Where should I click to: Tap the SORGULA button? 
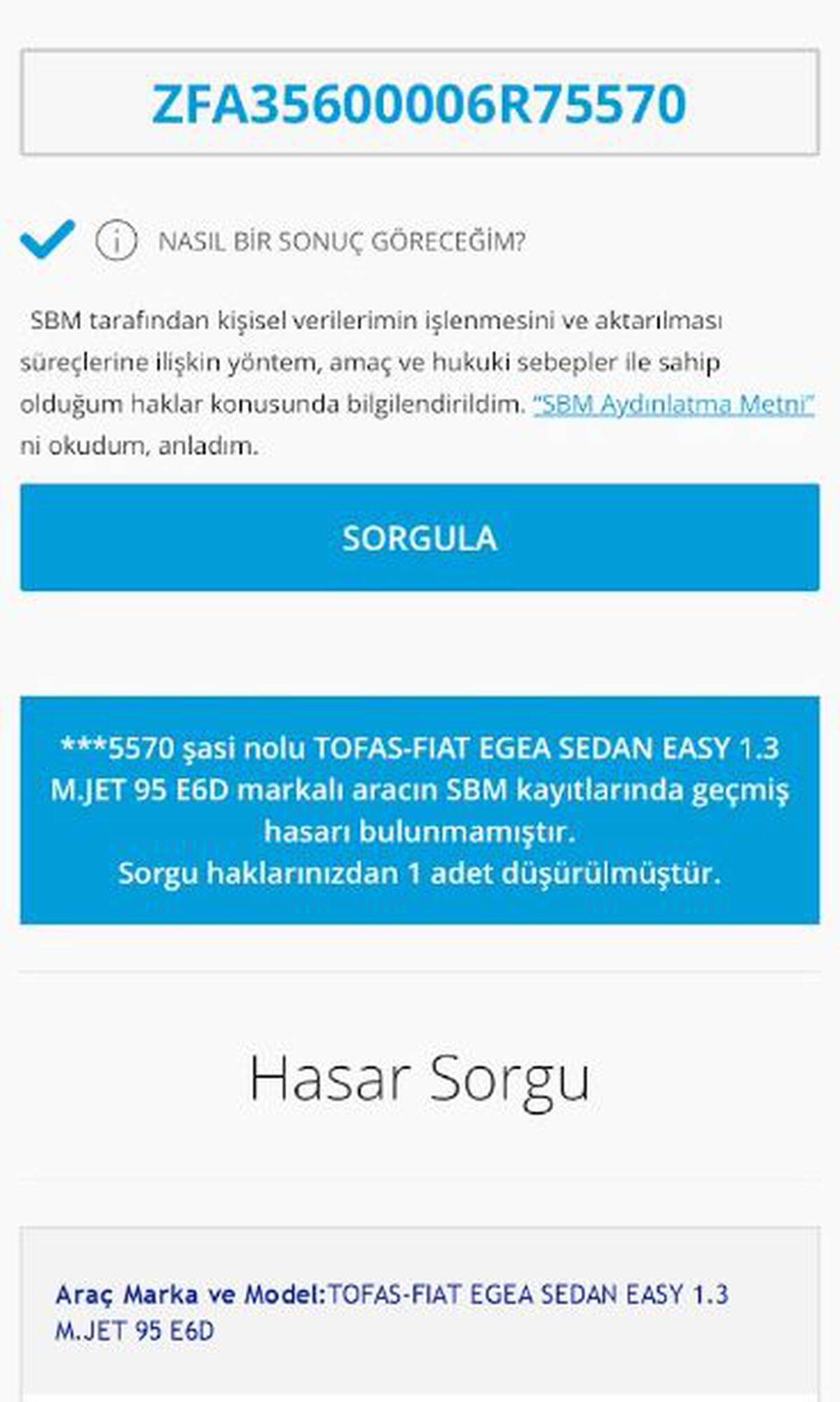click(x=419, y=538)
